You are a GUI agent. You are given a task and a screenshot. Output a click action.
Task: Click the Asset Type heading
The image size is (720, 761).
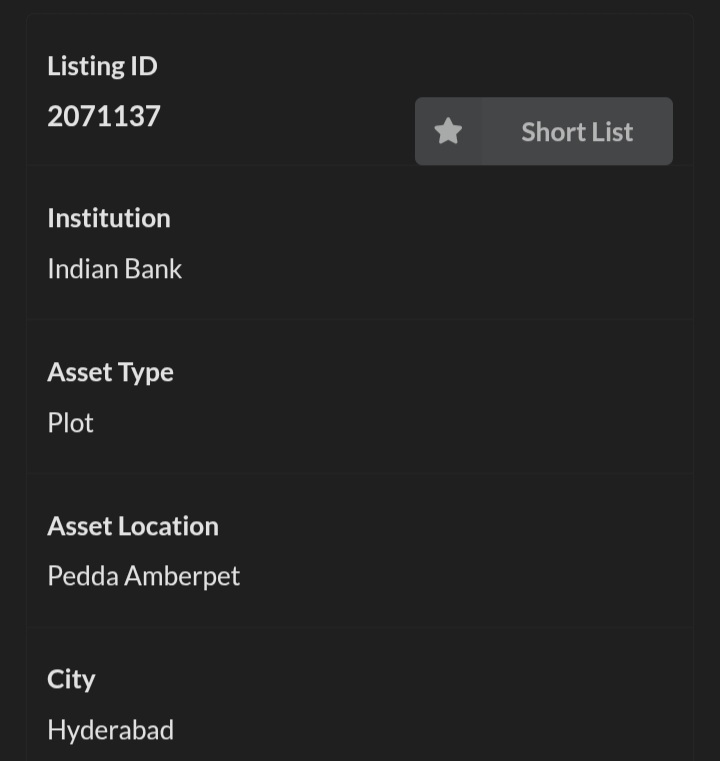coord(110,371)
